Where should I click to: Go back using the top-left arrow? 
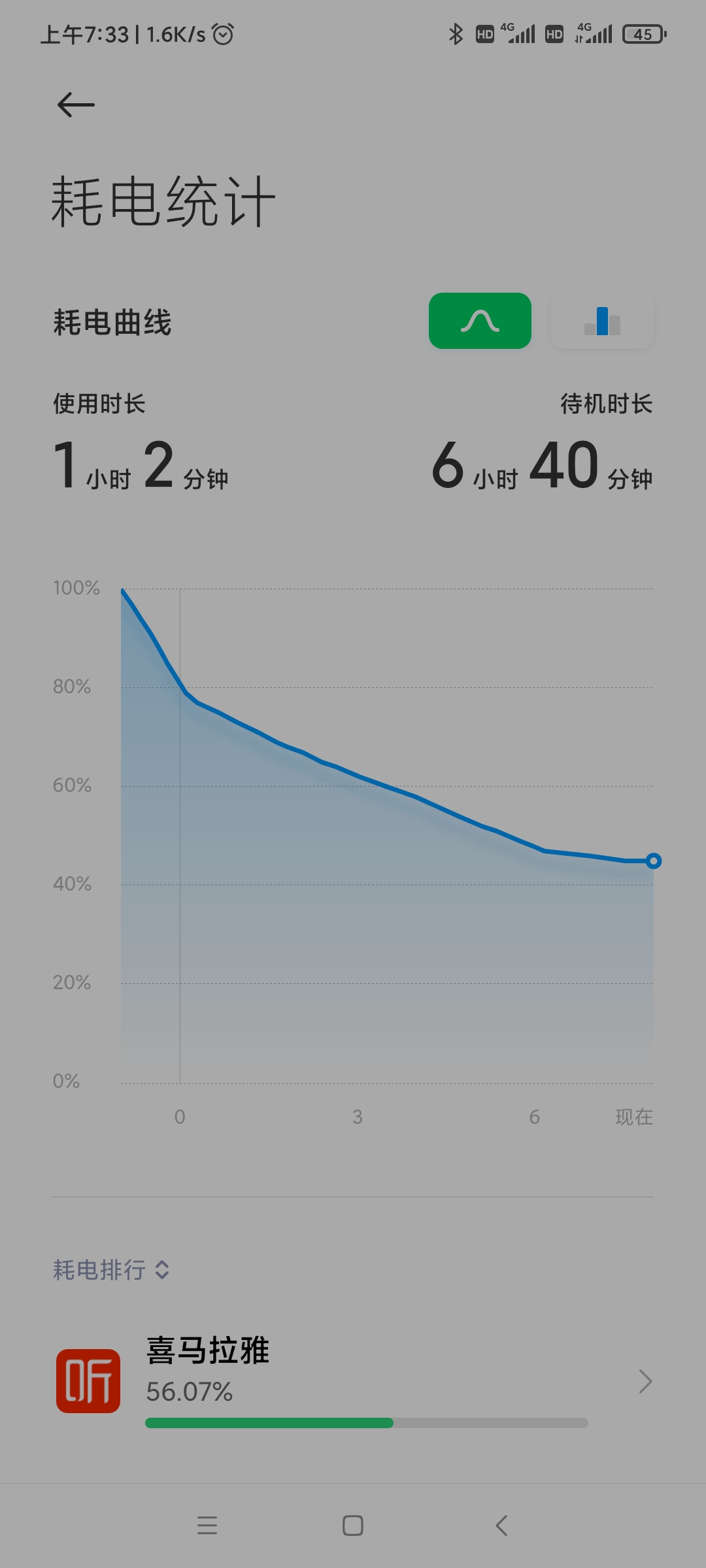click(76, 105)
